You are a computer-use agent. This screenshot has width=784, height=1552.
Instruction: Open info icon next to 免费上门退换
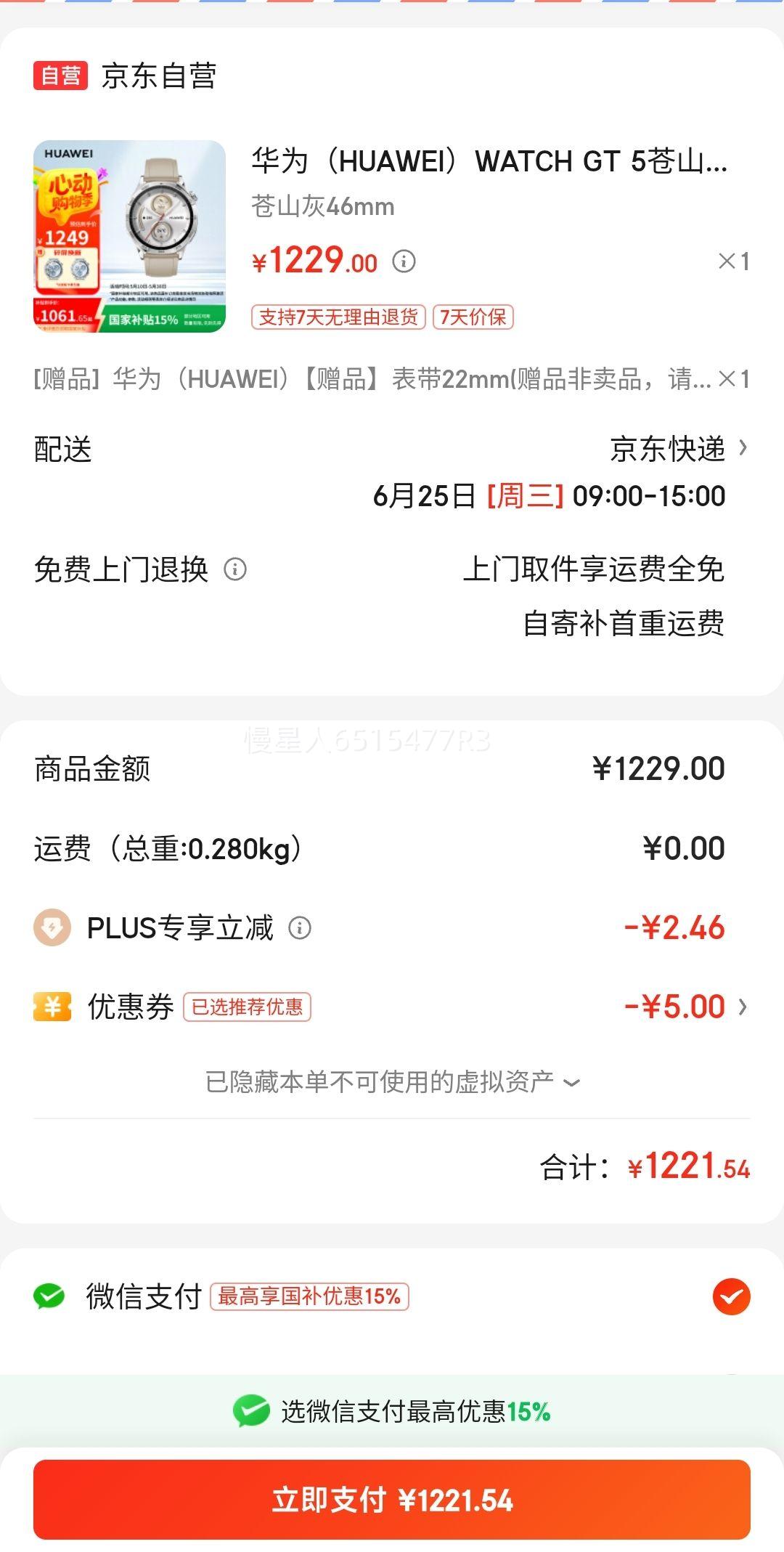(235, 569)
